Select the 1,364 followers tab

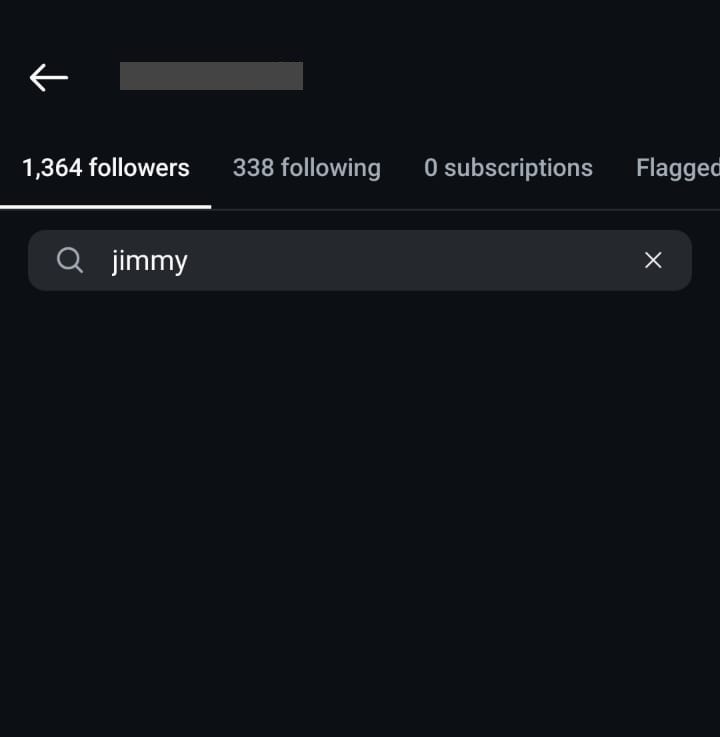(x=106, y=168)
